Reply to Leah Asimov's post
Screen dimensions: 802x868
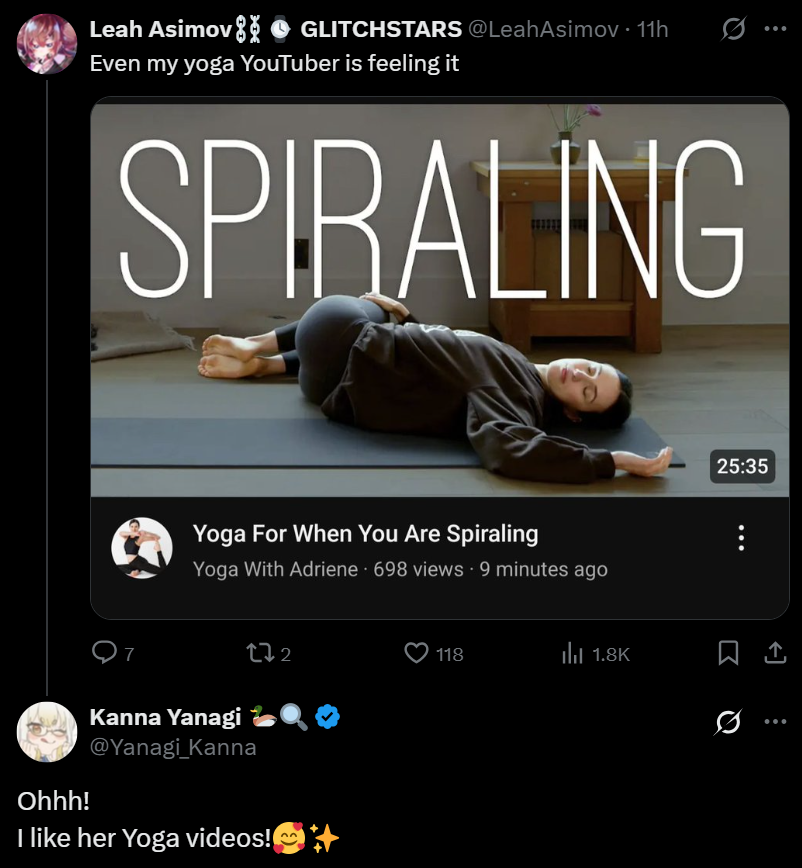pyautogui.click(x=105, y=653)
